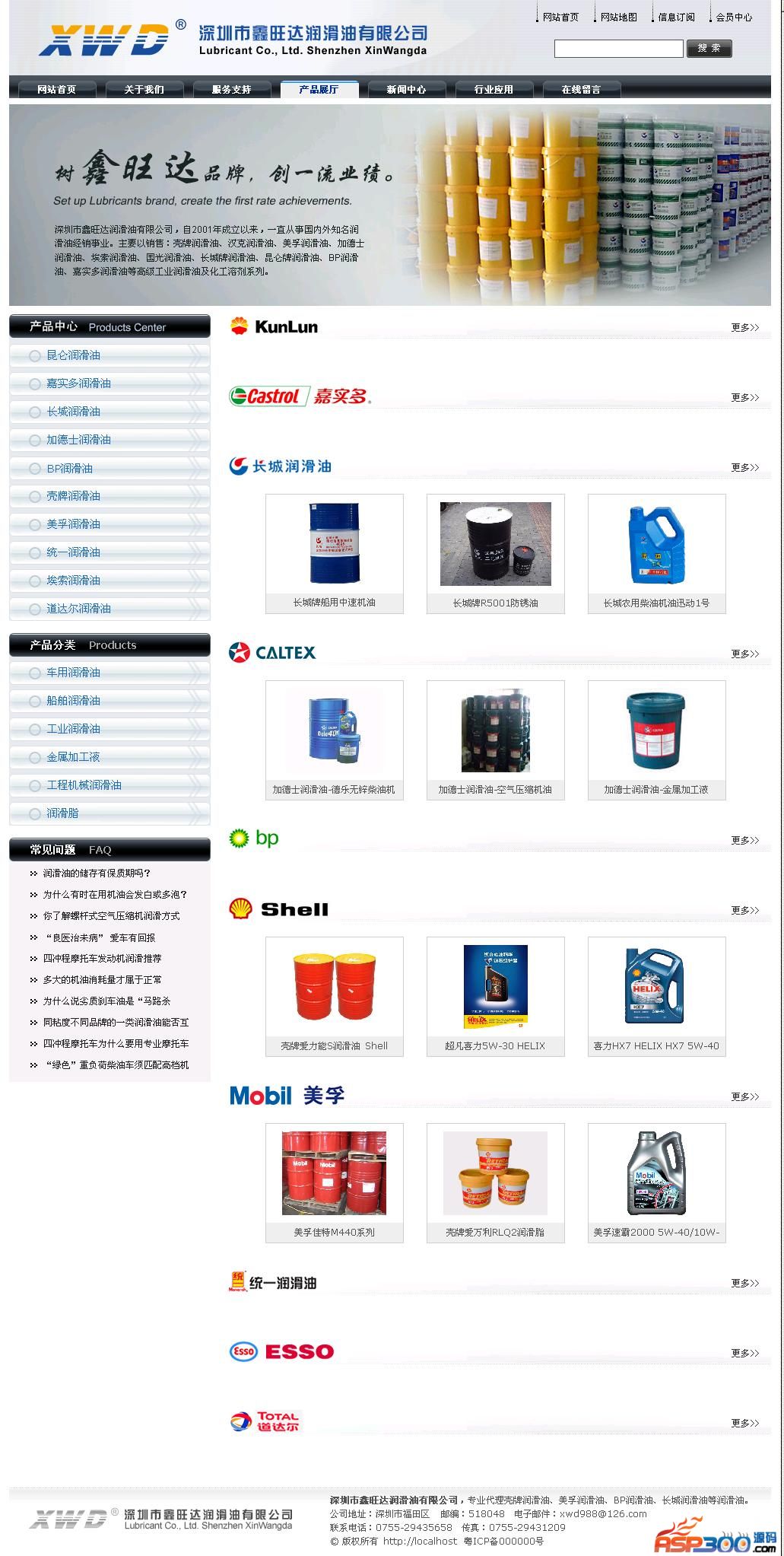This screenshot has height=1556, width=784.
Task: Switch to 新闻中心 navigation tab
Action: 406,90
